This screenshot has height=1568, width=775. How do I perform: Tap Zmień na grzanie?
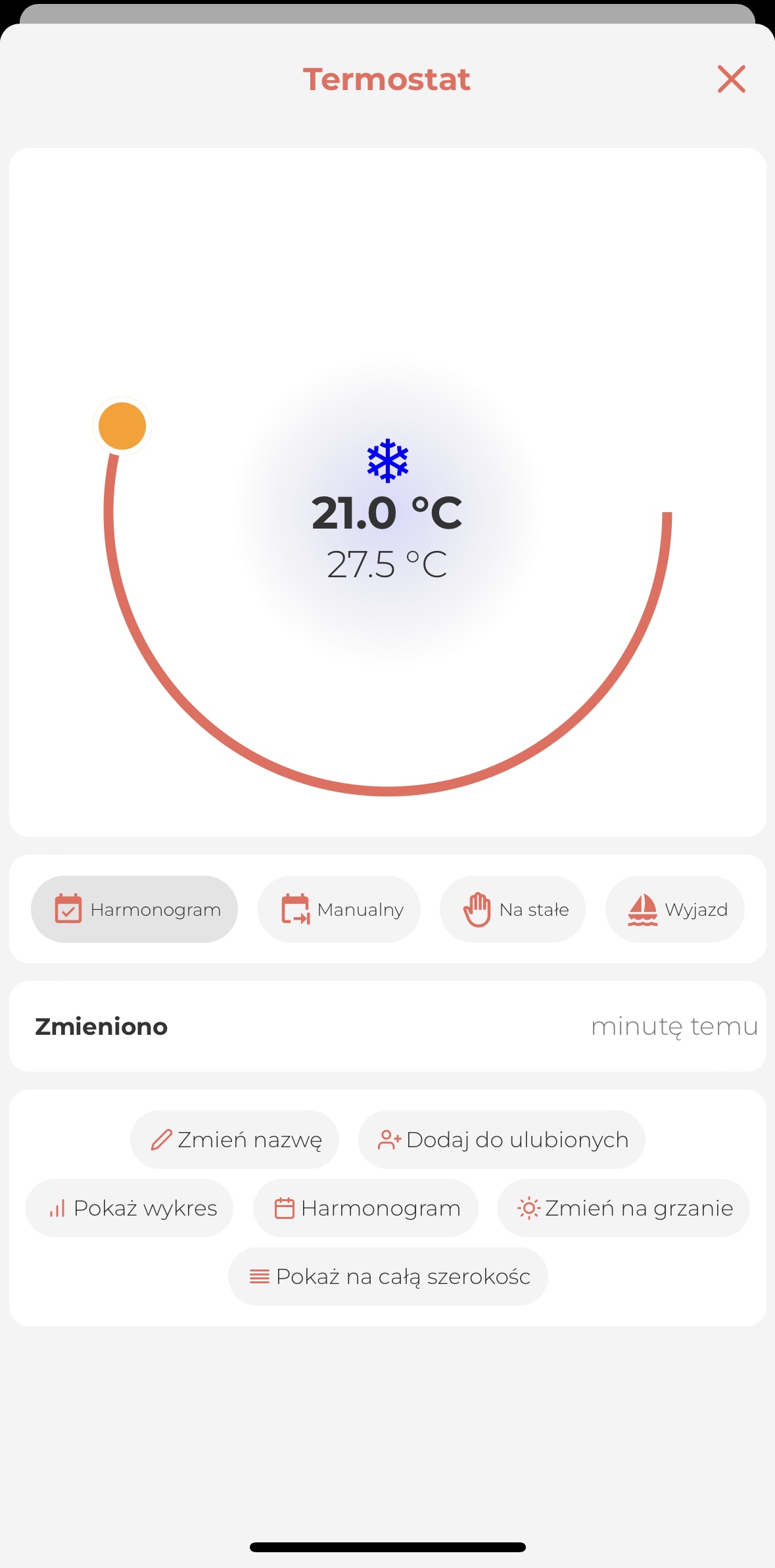pos(624,1208)
